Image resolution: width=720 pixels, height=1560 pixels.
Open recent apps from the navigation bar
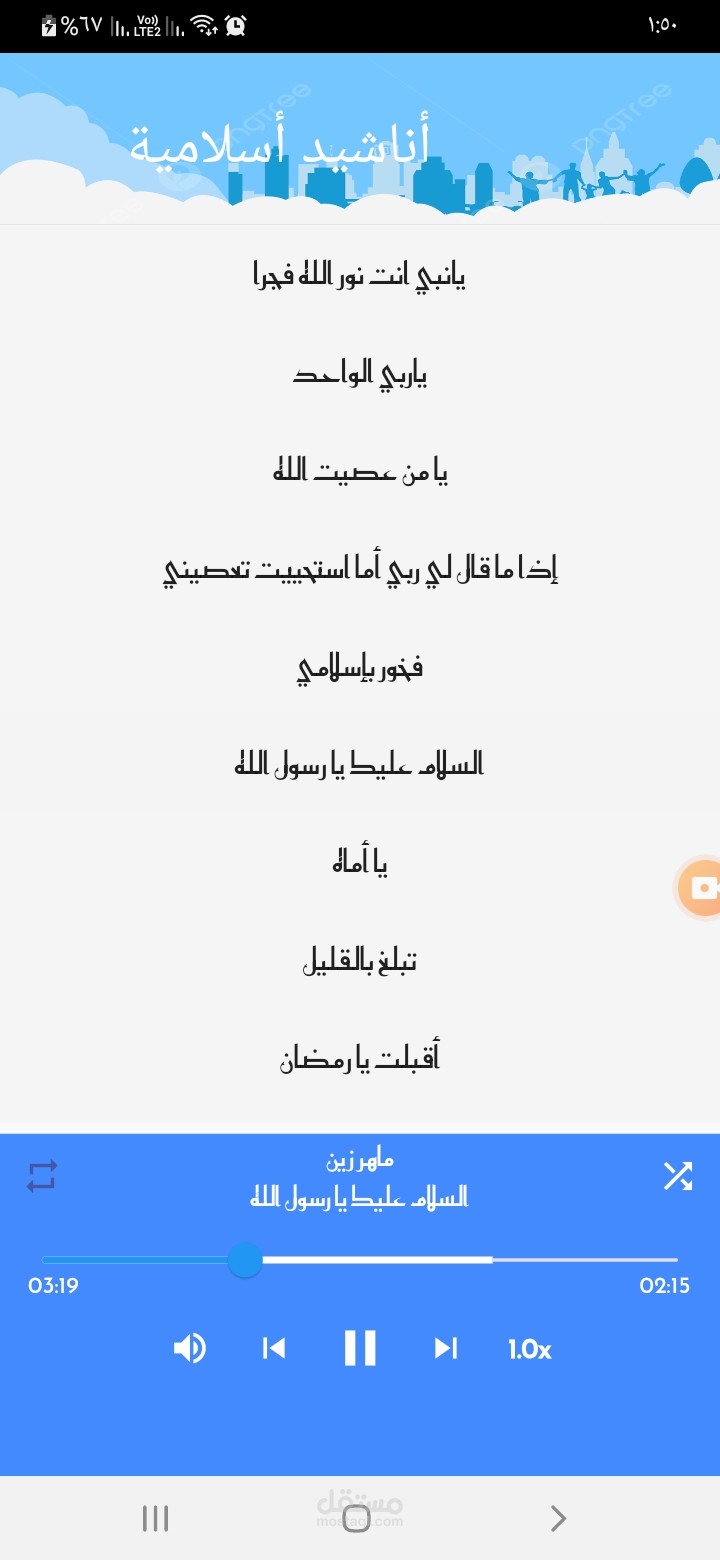(x=155, y=1519)
